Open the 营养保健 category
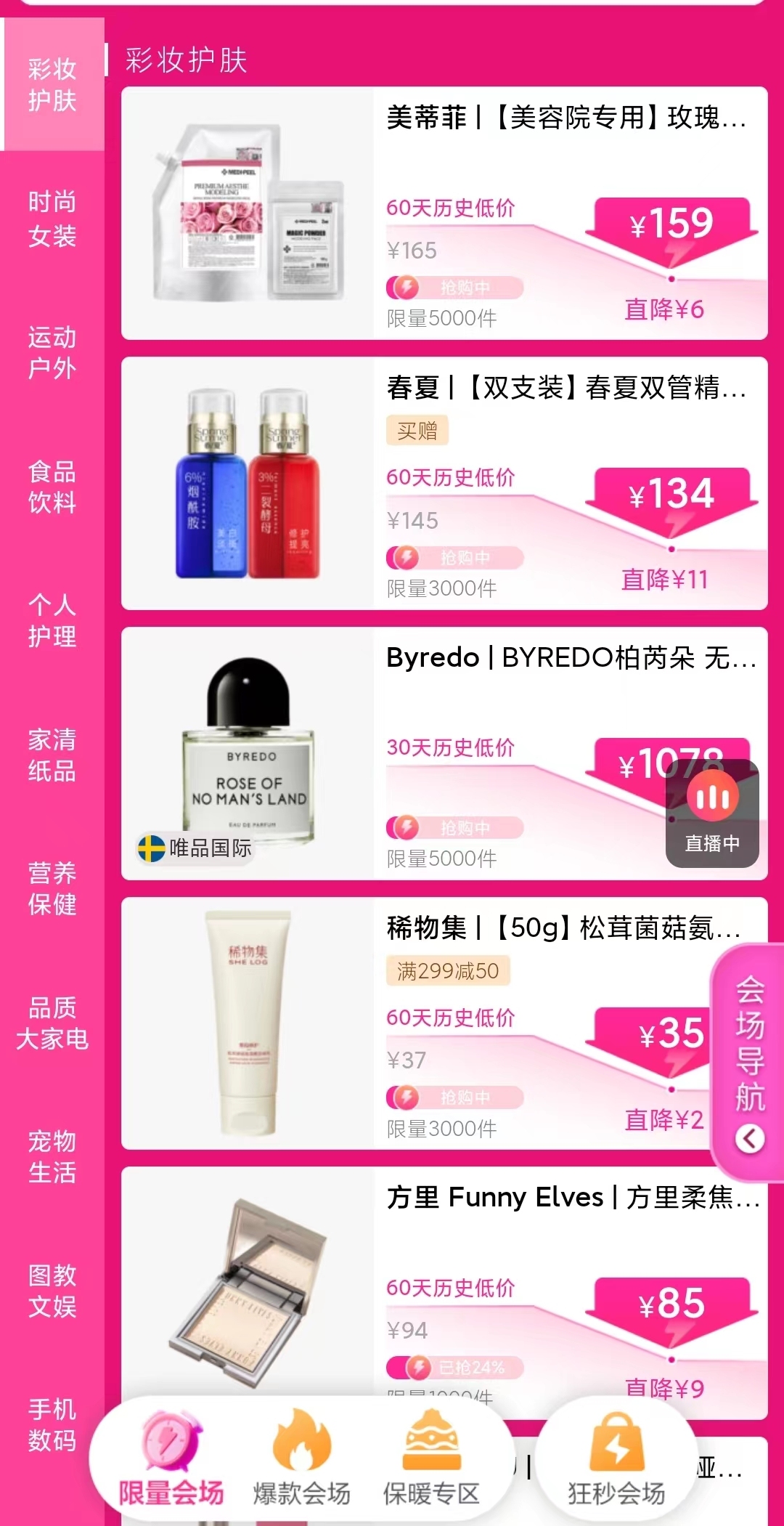784x1526 pixels. tap(52, 888)
